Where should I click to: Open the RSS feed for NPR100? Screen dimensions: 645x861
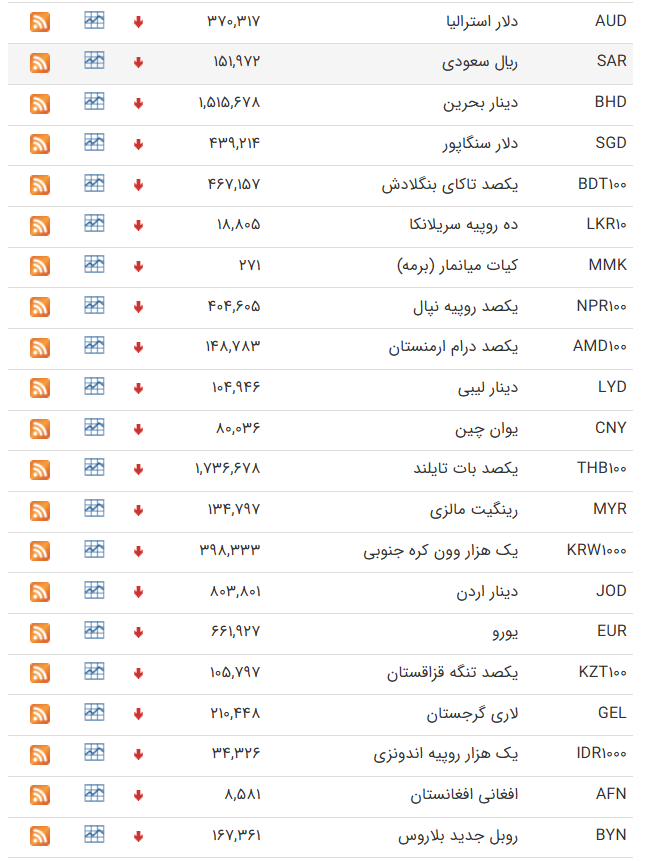[x=40, y=307]
